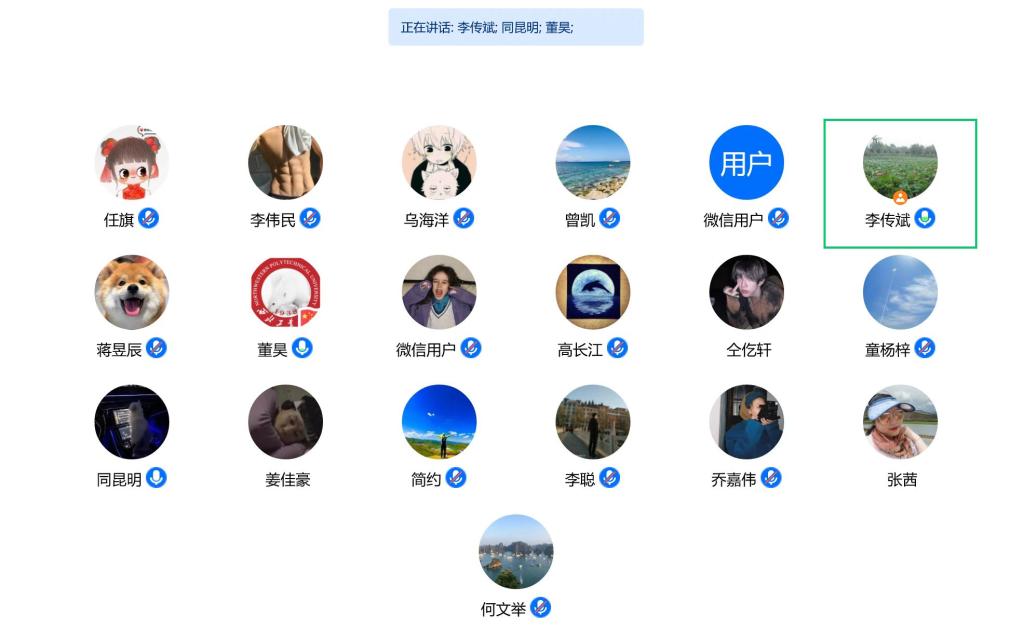The height and width of the screenshot is (627, 1024).
Task: Select the speaking participant 李传斌
Action: [900, 162]
